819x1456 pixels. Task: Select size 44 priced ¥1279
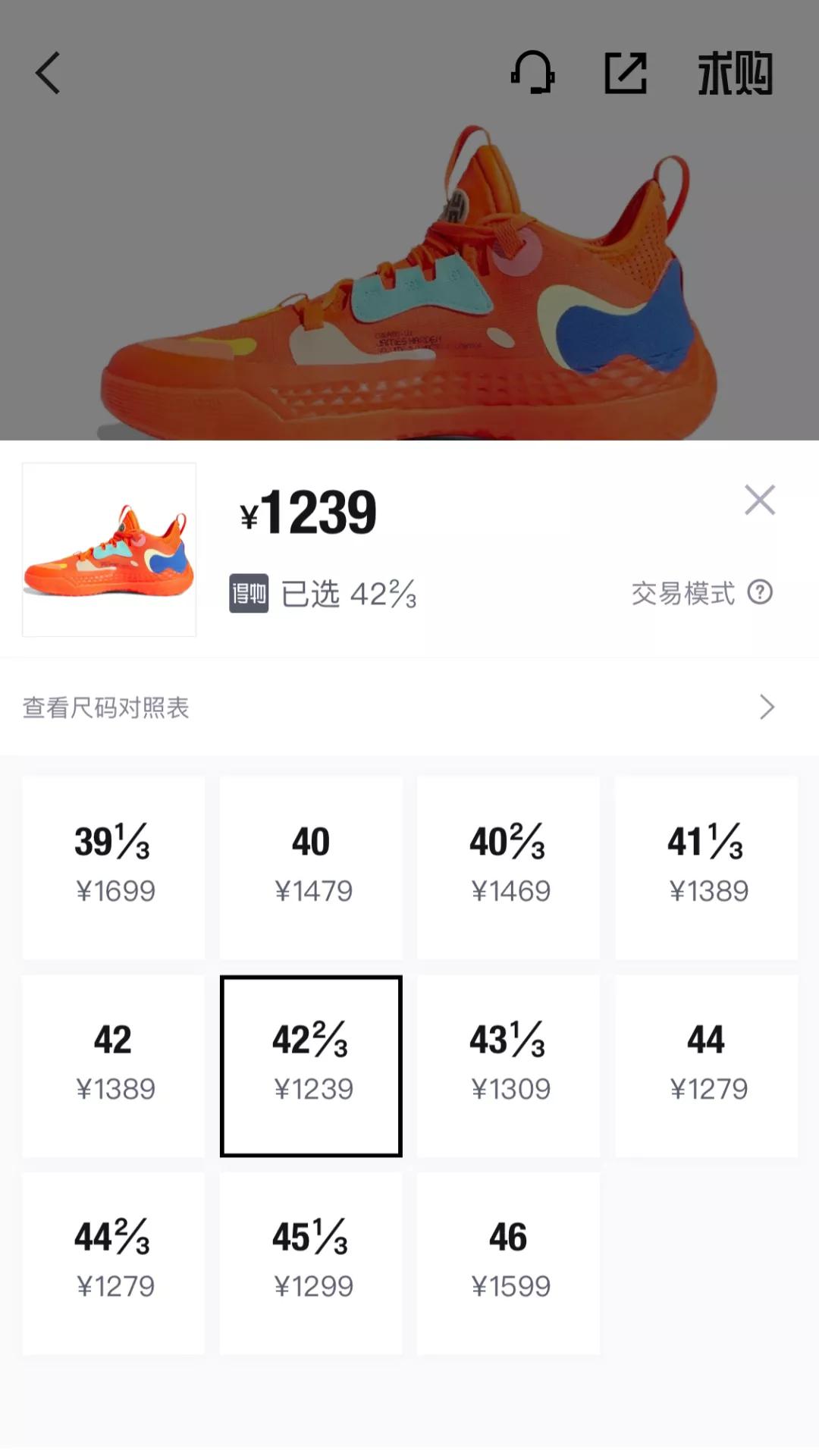705,1065
